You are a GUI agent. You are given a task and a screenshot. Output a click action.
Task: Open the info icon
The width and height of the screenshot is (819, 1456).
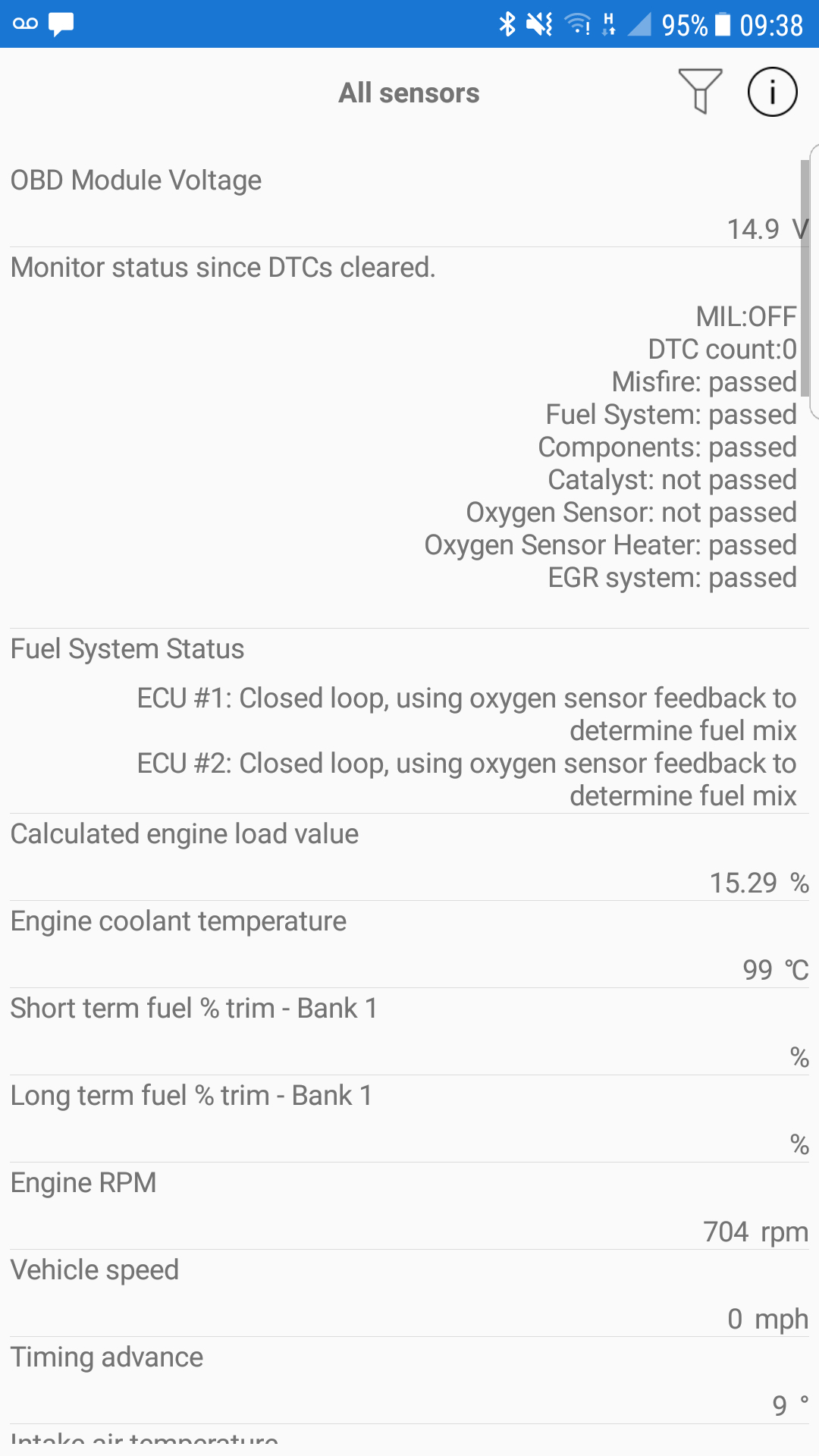click(x=772, y=92)
